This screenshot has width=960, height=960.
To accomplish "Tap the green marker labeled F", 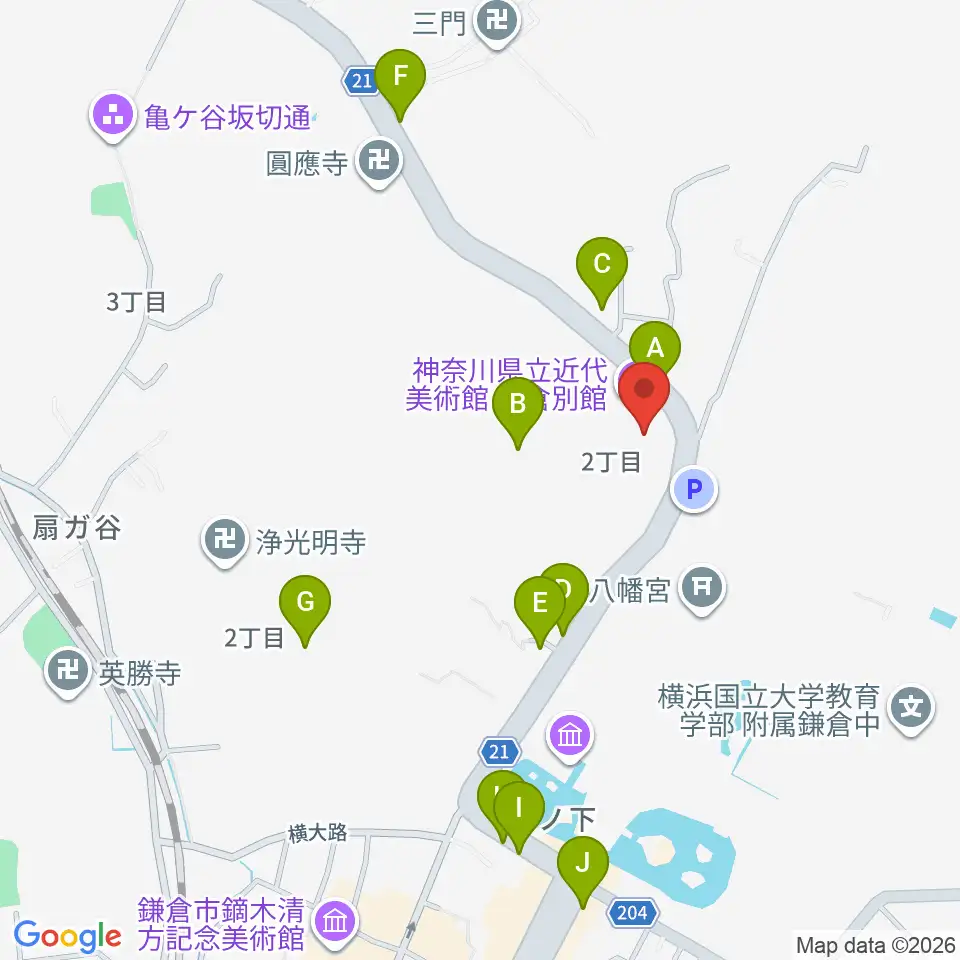I will (x=400, y=76).
